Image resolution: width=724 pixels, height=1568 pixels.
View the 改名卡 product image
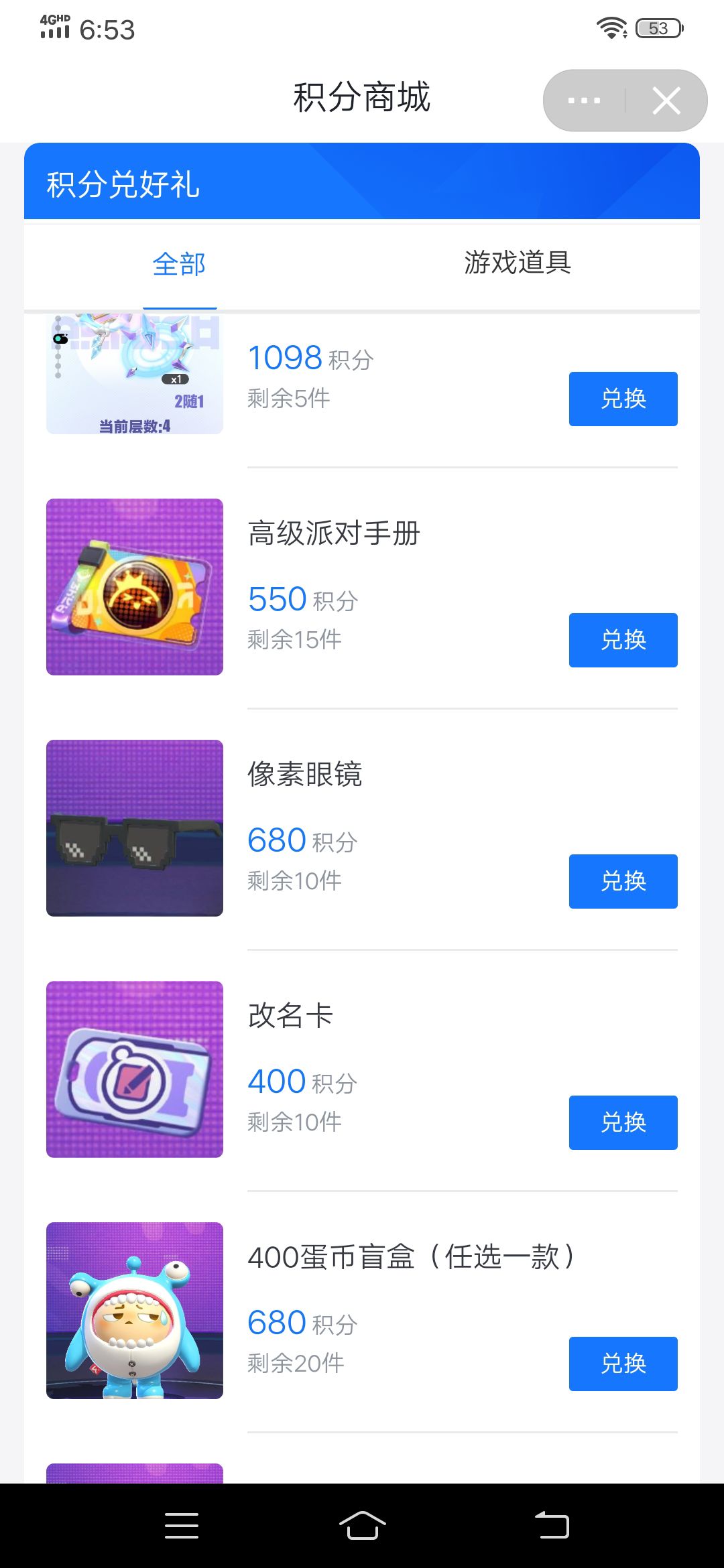(x=135, y=1069)
